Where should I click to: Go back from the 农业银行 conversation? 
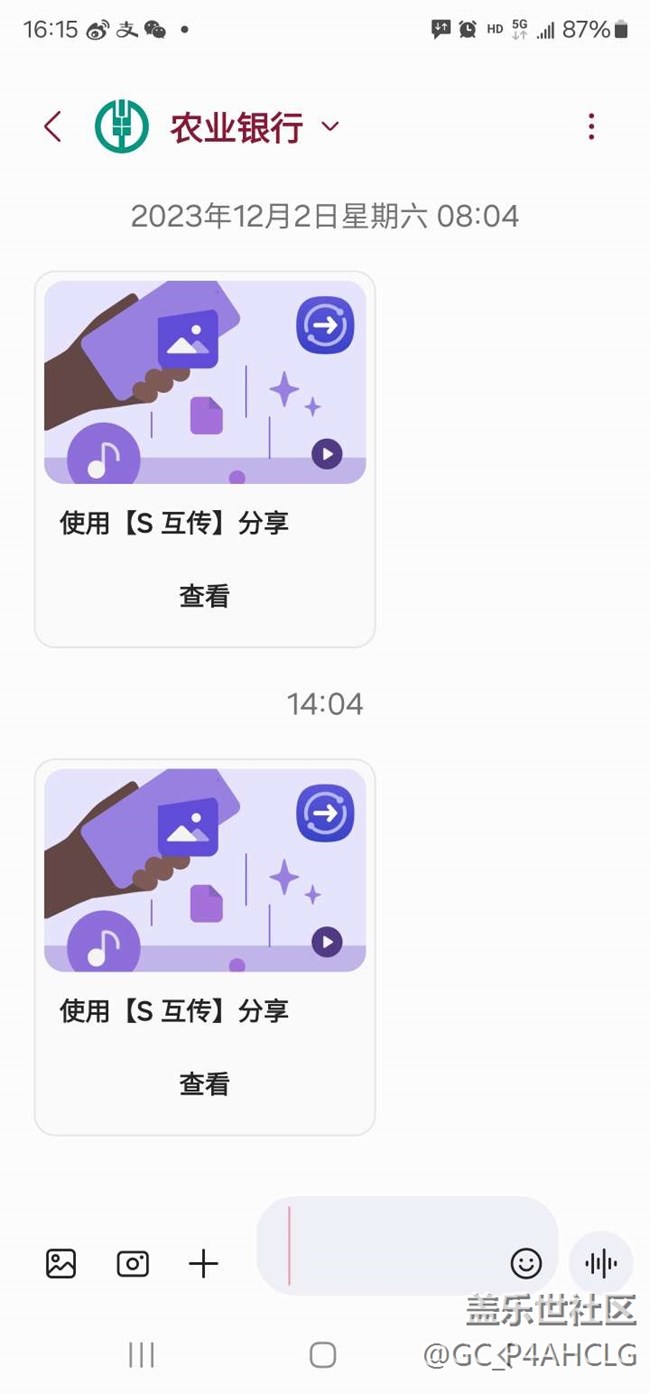[x=53, y=127]
